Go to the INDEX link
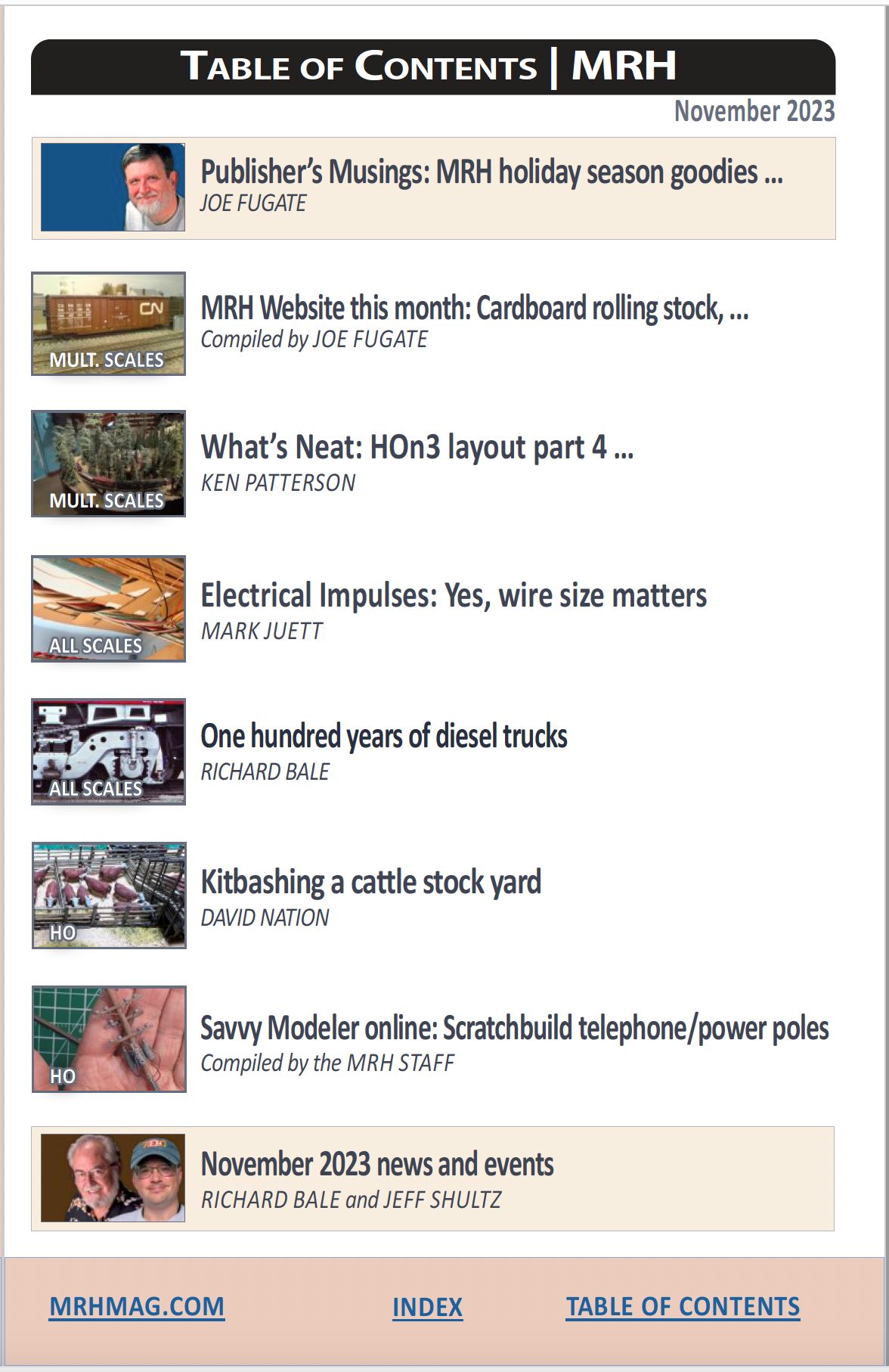The image size is (889, 1372). 427,1307
